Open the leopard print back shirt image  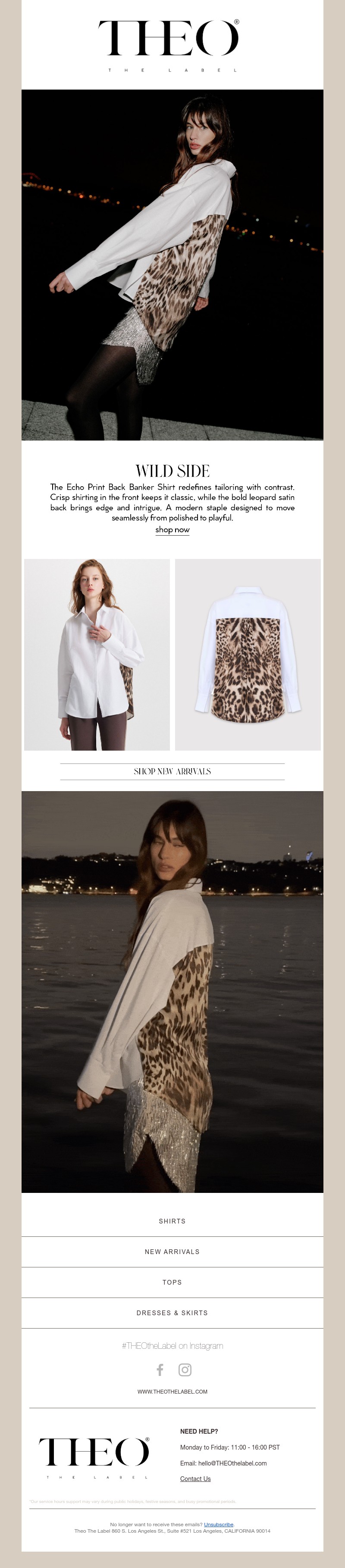[x=248, y=654]
